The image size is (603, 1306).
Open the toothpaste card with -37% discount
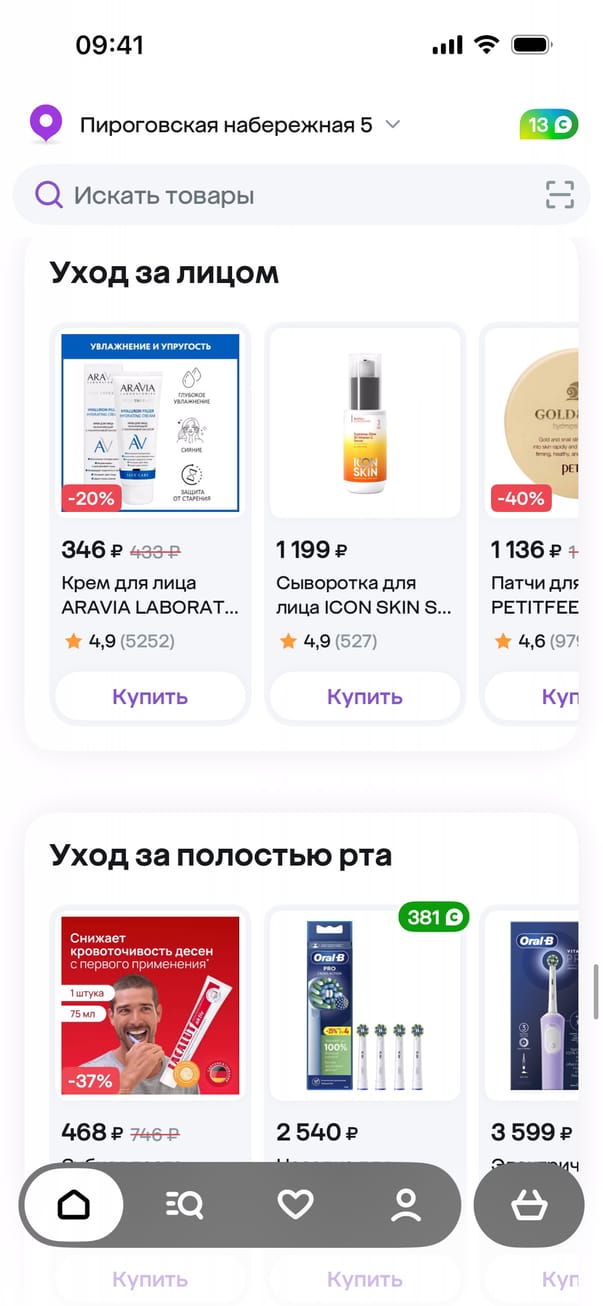tap(150, 1005)
